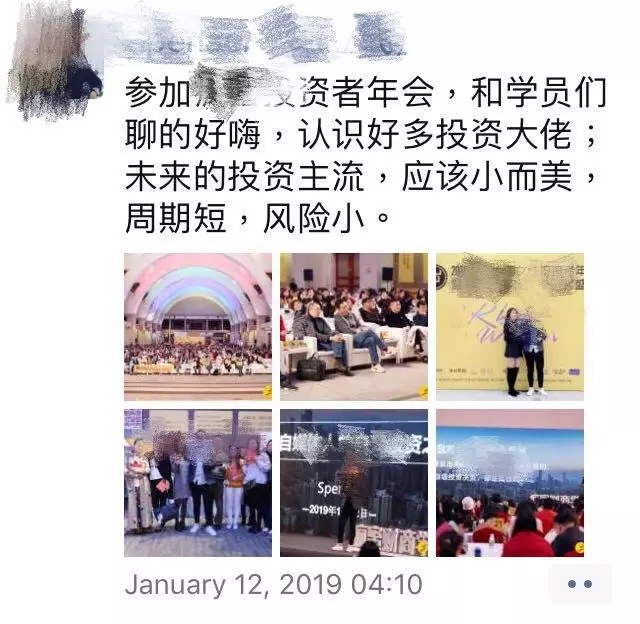View the group photo of people standing together
Image resolution: width=640 pixels, height=624 pixels.
click(198, 483)
